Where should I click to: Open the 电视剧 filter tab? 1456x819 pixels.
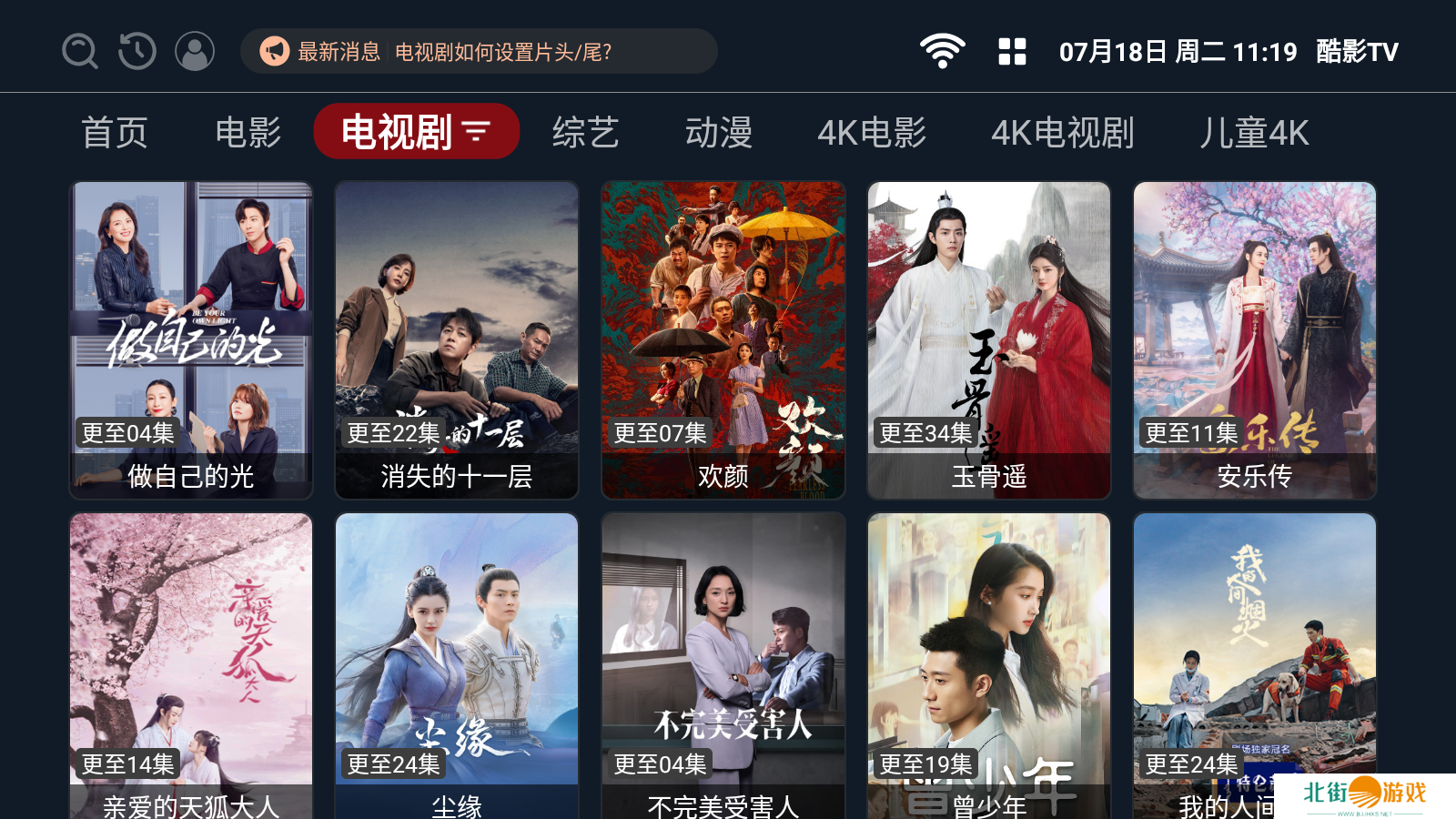(416, 132)
